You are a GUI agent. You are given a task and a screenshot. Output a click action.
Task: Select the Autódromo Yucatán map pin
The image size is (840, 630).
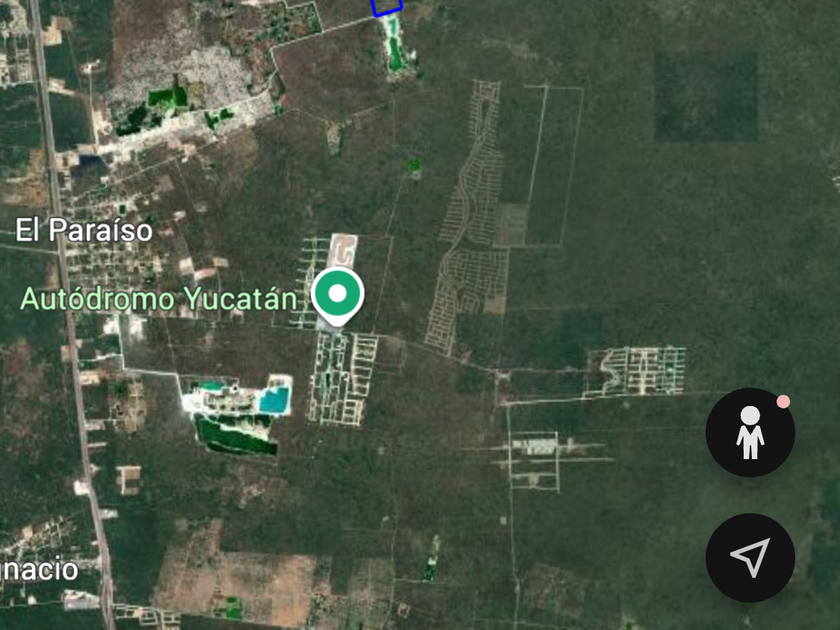tap(337, 295)
